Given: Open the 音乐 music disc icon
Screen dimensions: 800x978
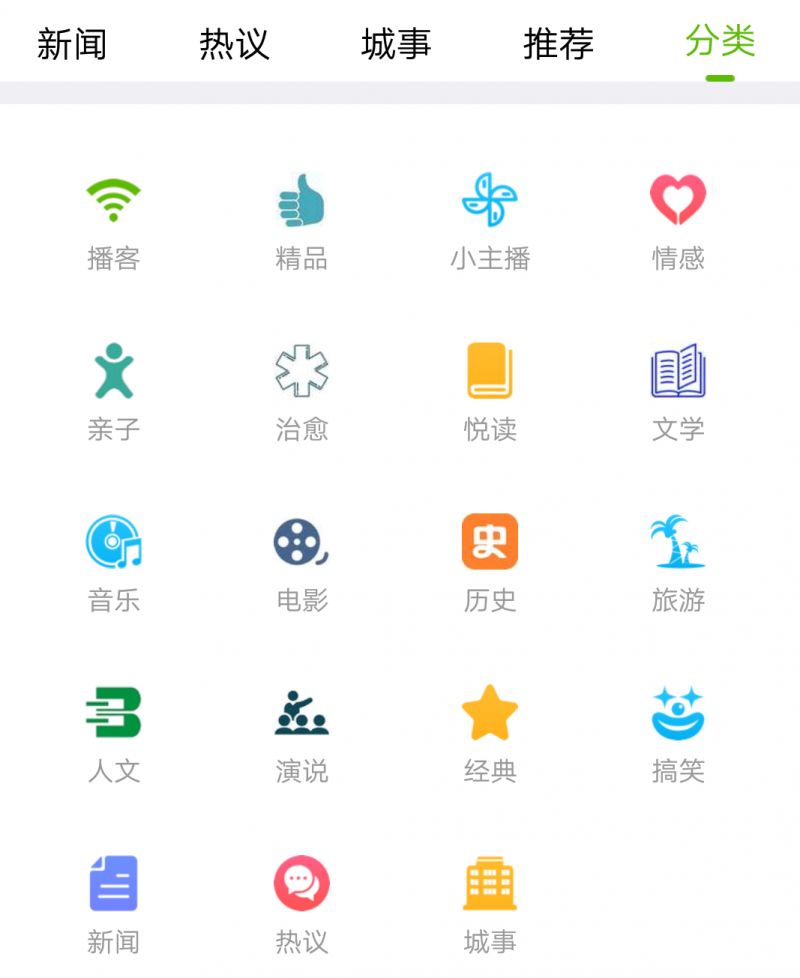Looking at the screenshot, I should [113, 542].
